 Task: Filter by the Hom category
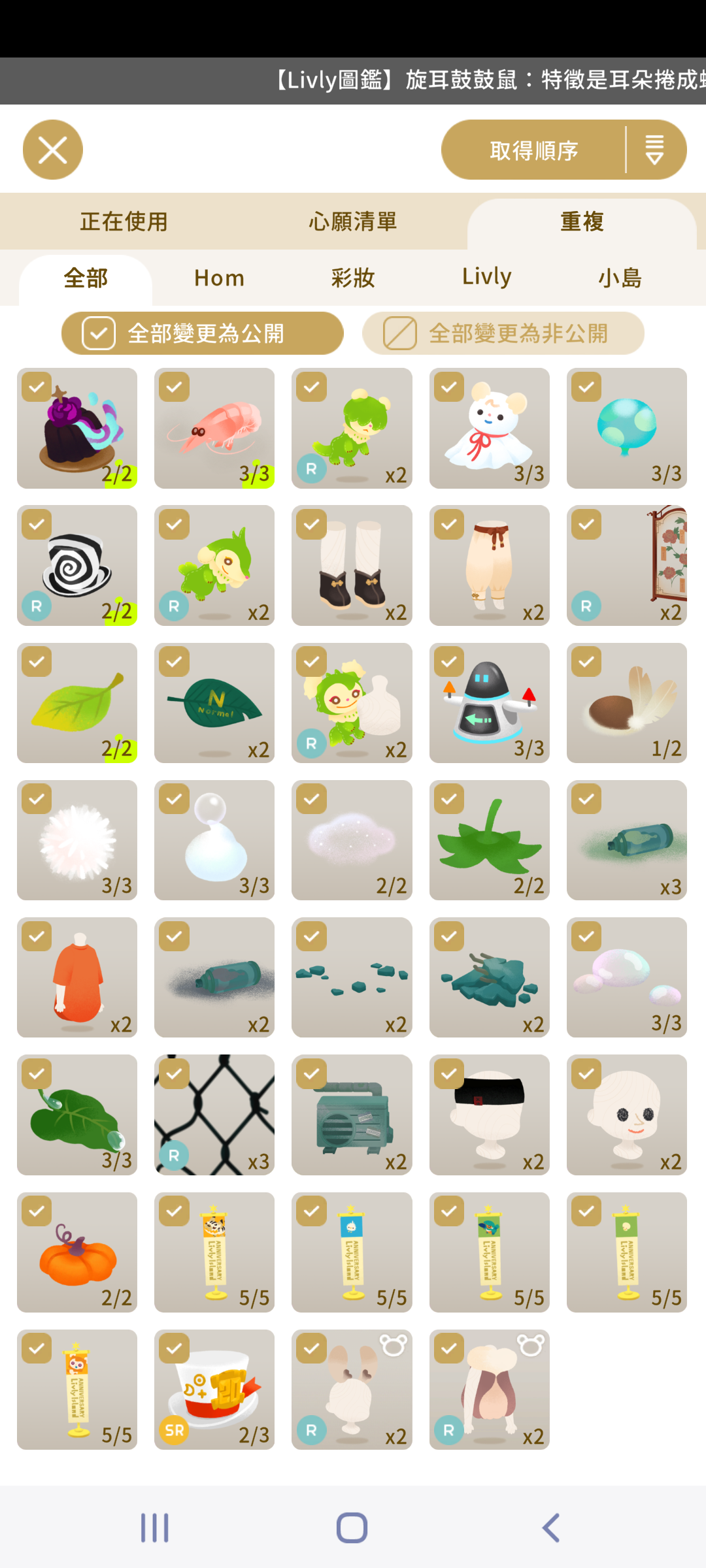point(219,278)
